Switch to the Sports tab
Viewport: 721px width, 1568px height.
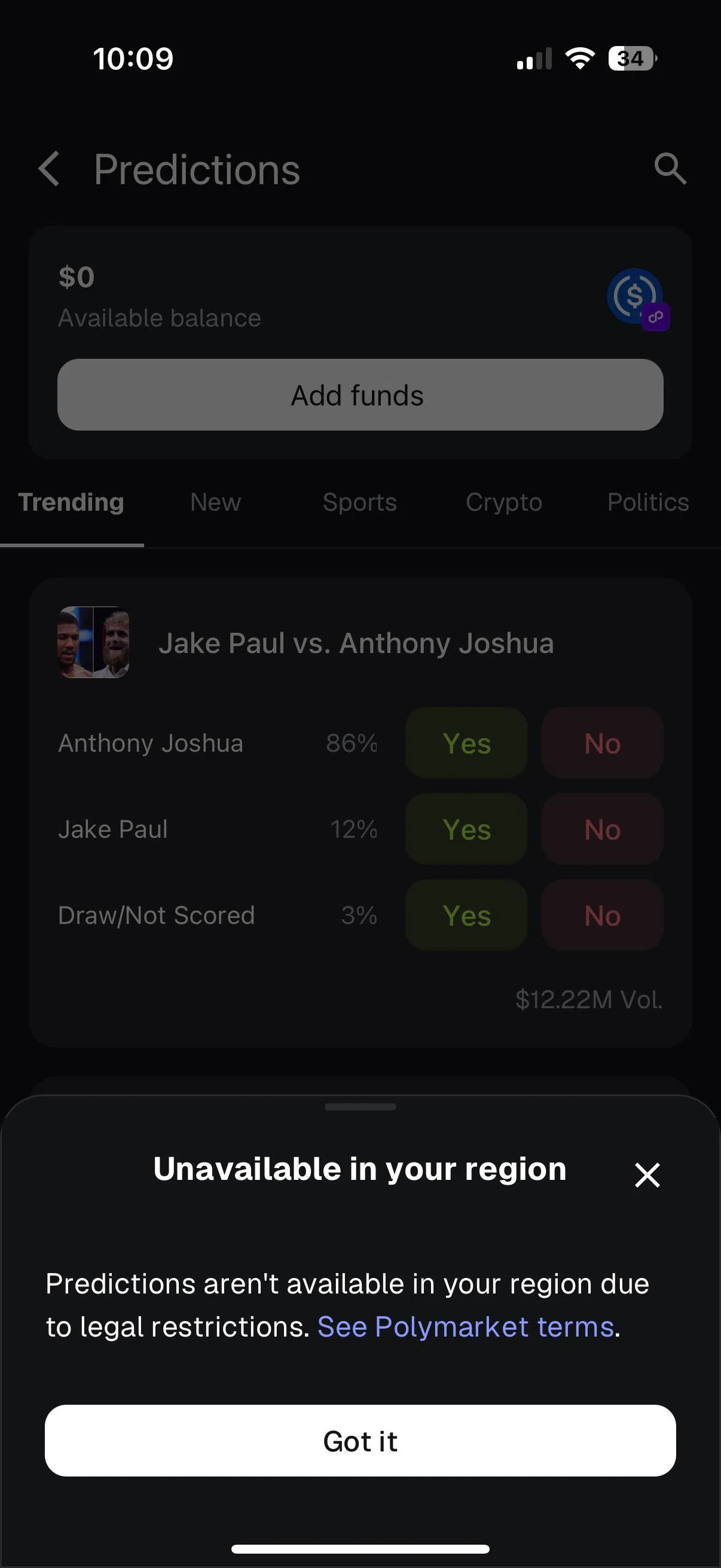click(359, 502)
